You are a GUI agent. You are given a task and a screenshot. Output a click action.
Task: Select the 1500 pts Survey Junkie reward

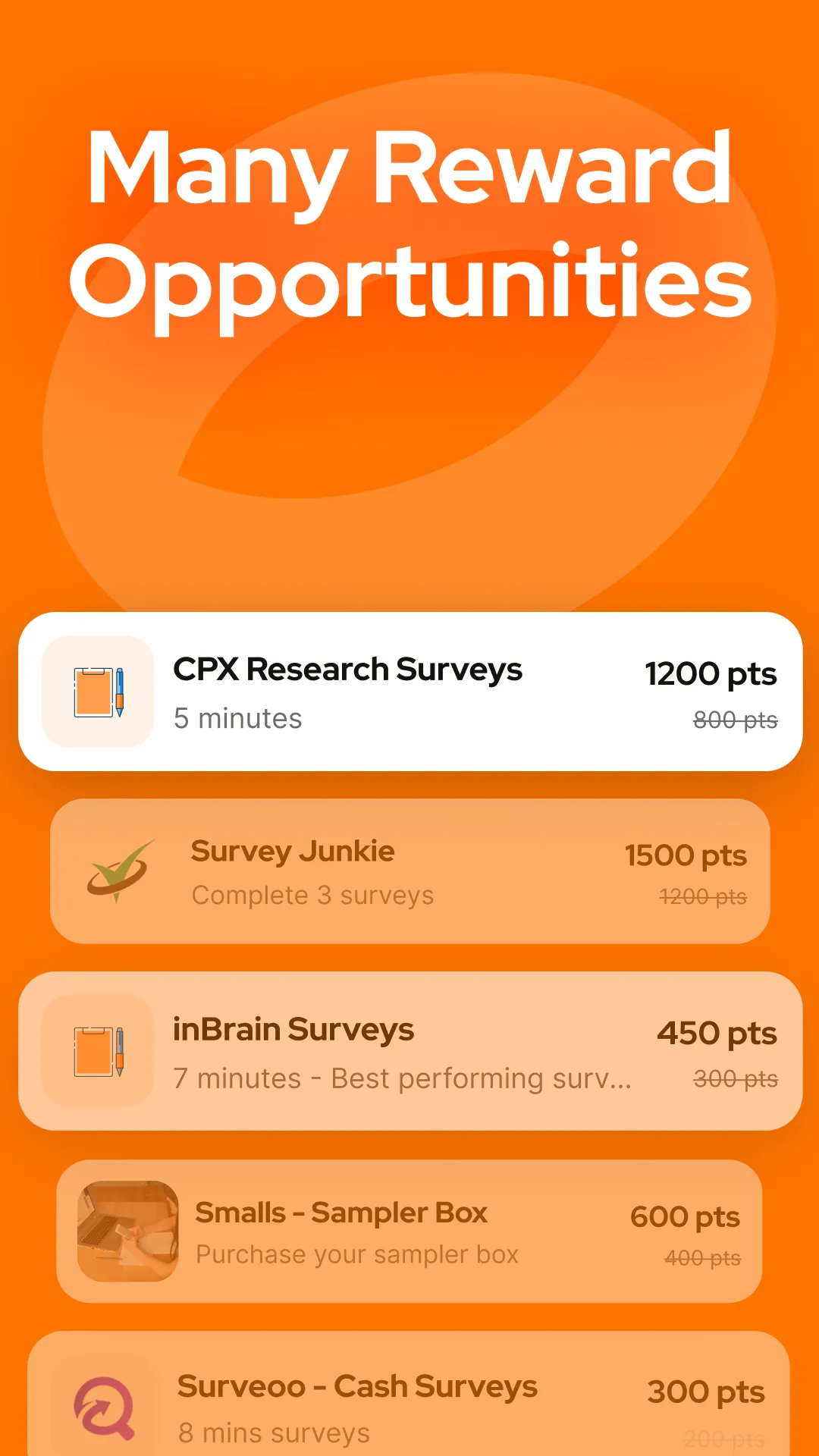686,855
